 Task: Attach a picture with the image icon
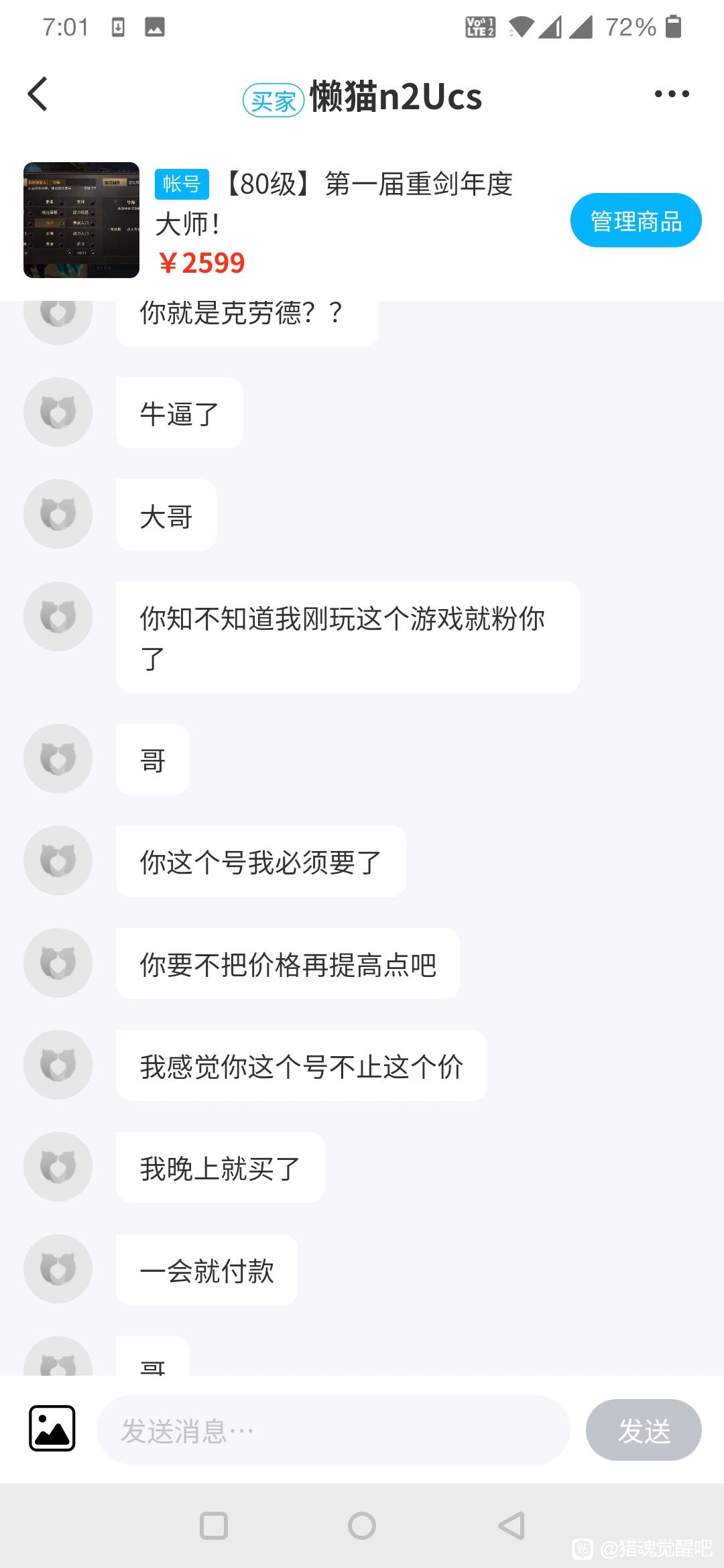52,1428
